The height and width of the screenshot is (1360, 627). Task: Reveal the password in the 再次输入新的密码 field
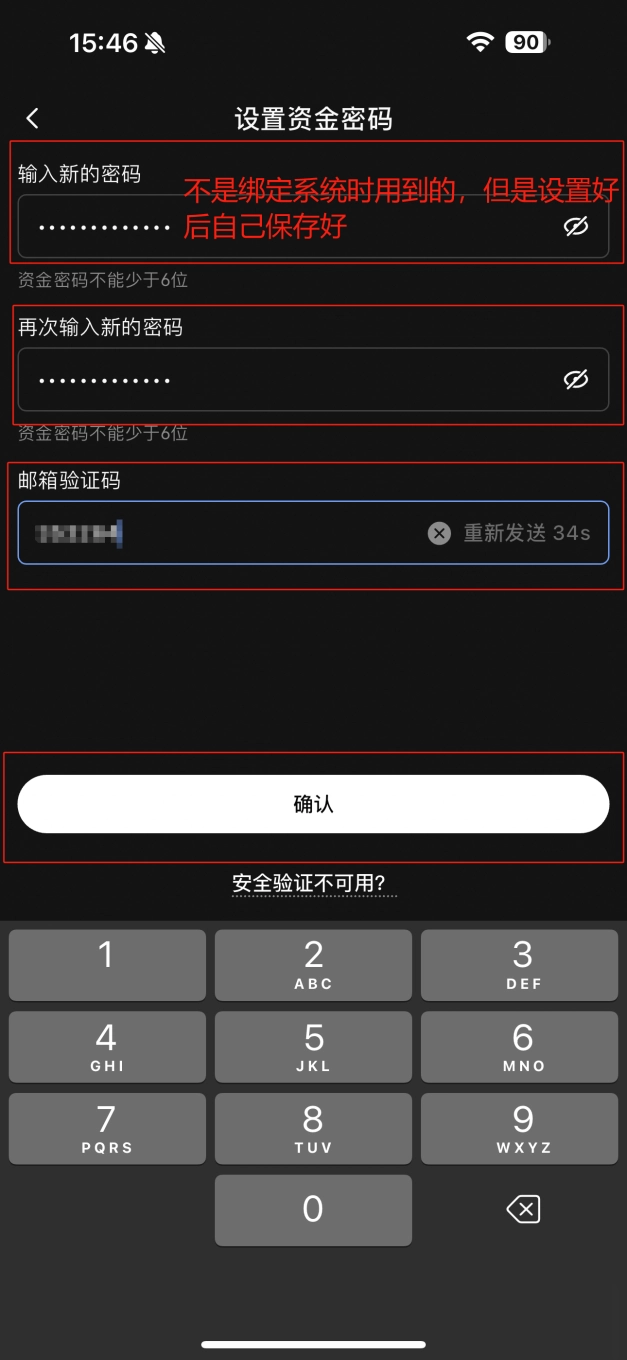coord(575,380)
